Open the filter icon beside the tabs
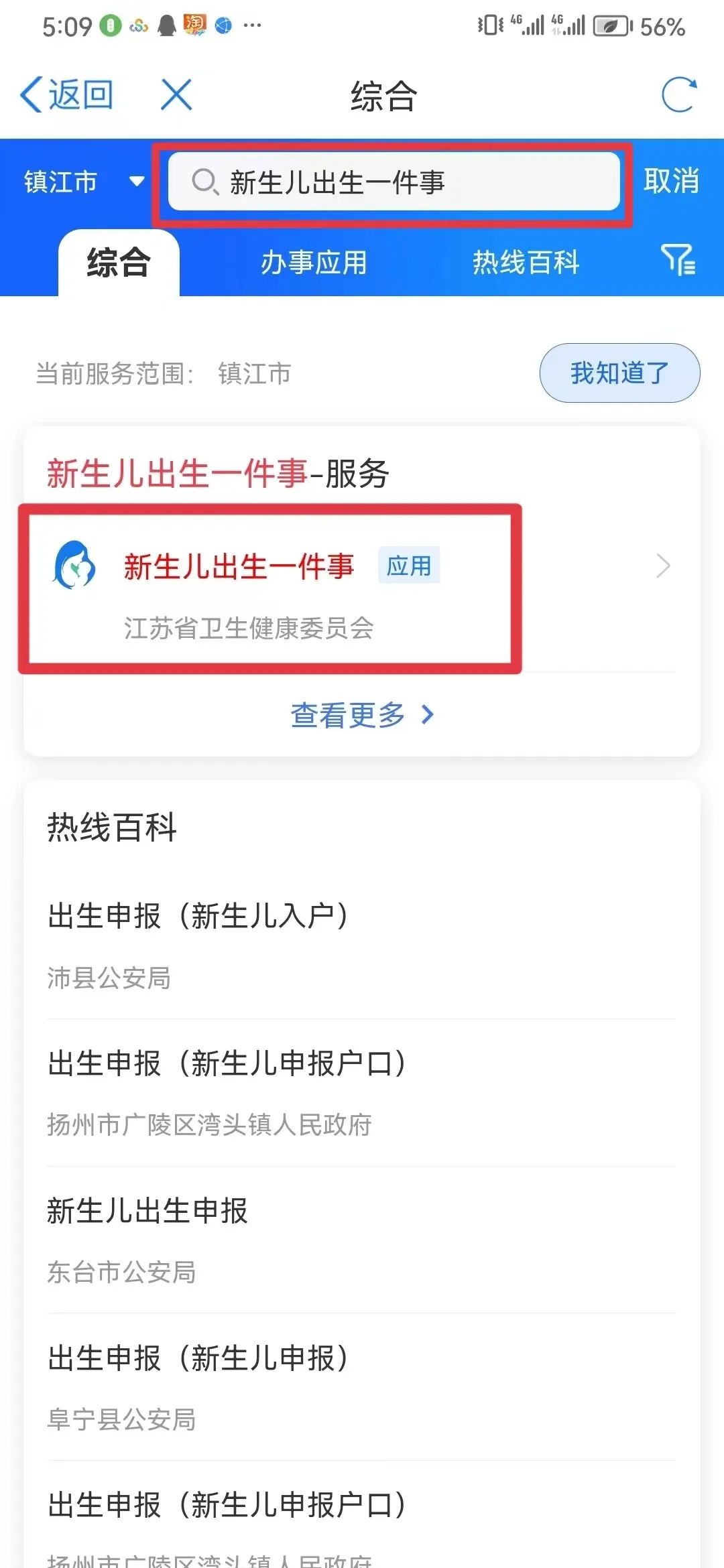This screenshot has height=1568, width=724. [678, 260]
